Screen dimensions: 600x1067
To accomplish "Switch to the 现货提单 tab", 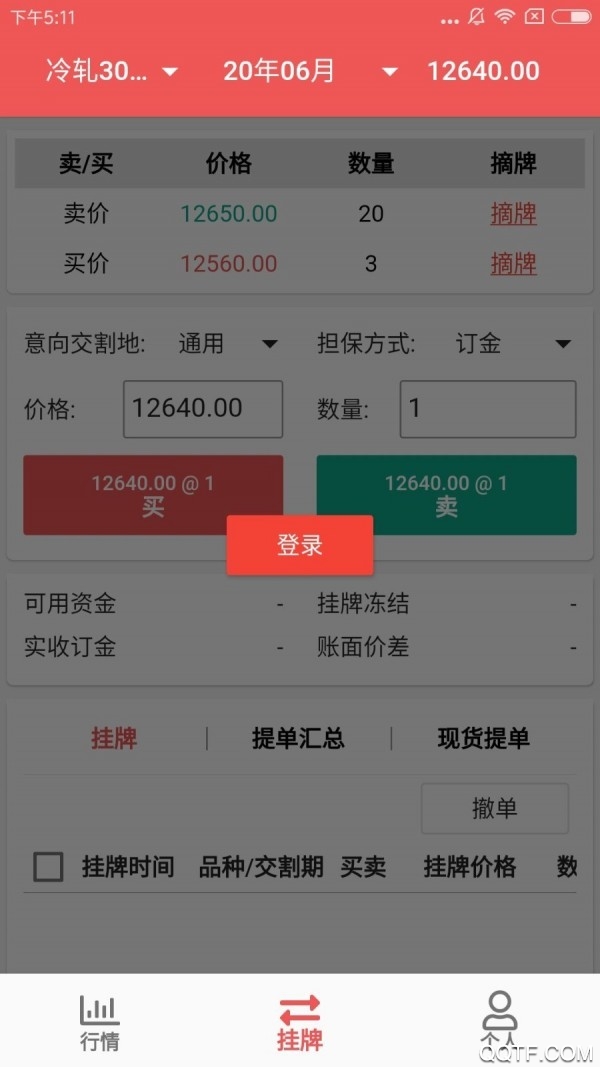I will pyautogui.click(x=483, y=739).
